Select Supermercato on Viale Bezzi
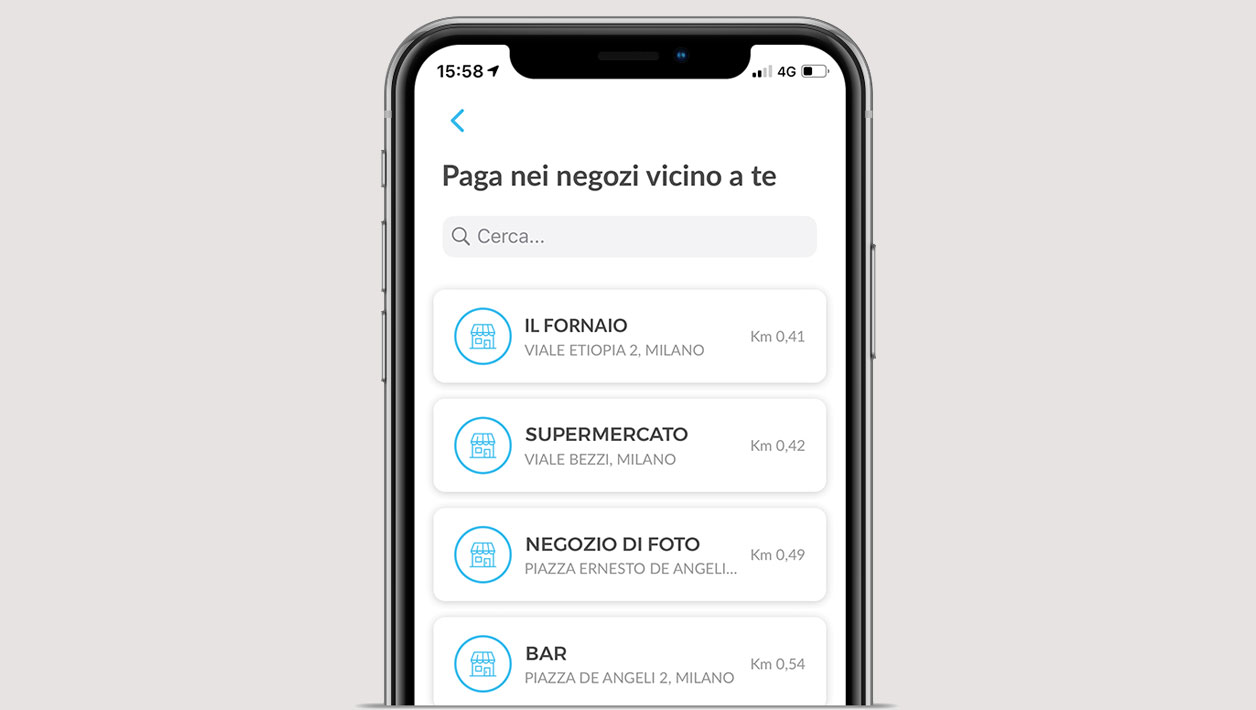 coord(630,445)
